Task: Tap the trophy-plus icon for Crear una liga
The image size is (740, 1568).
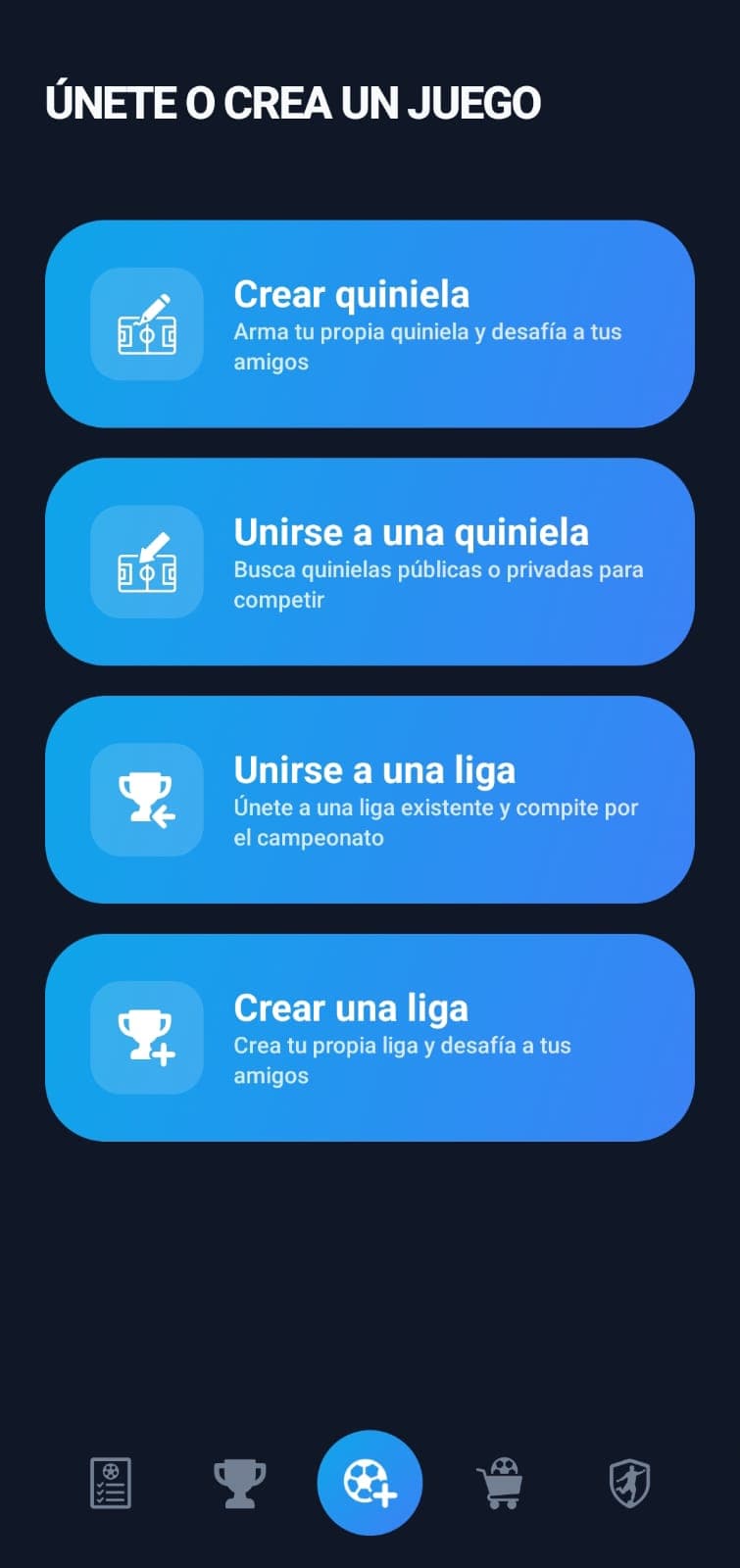Action: point(145,1036)
